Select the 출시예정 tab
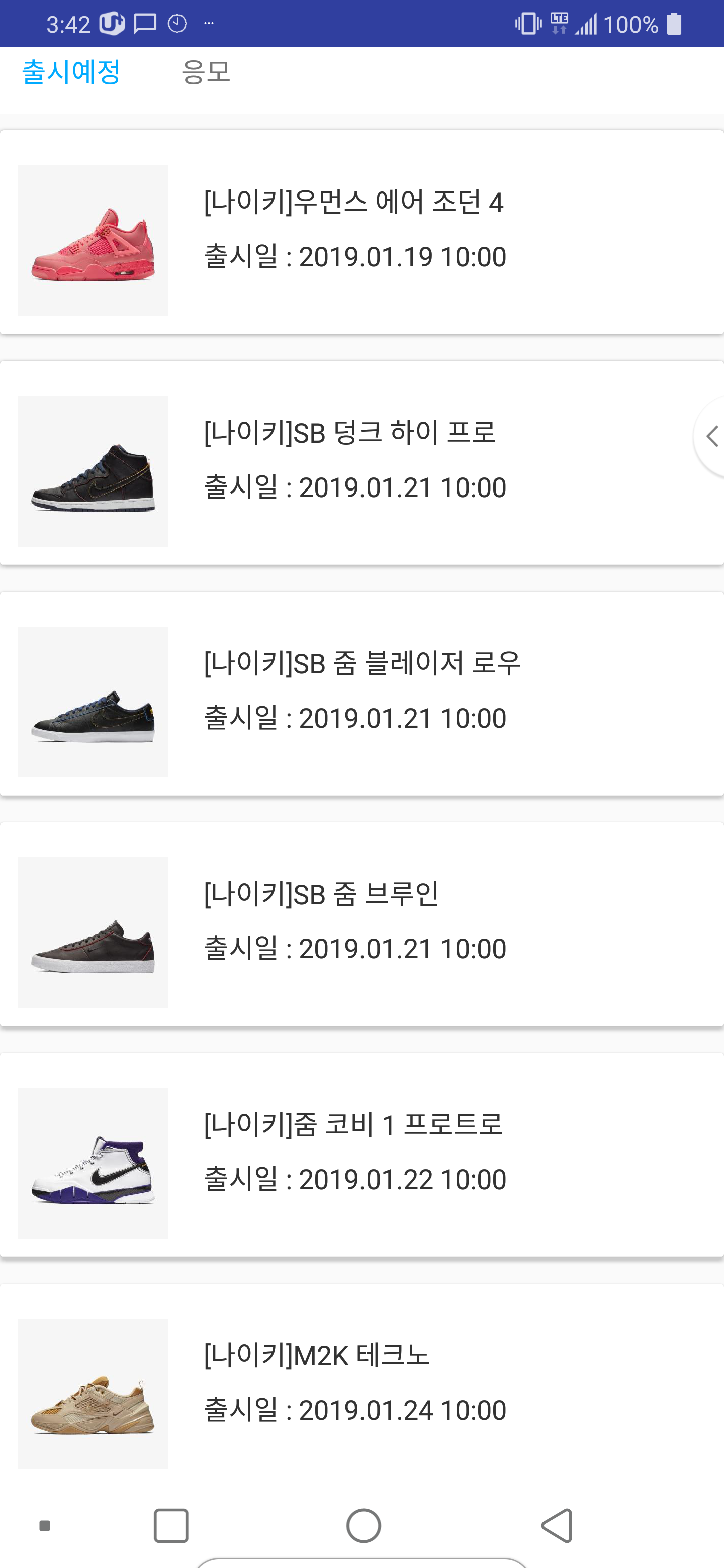 tap(71, 72)
